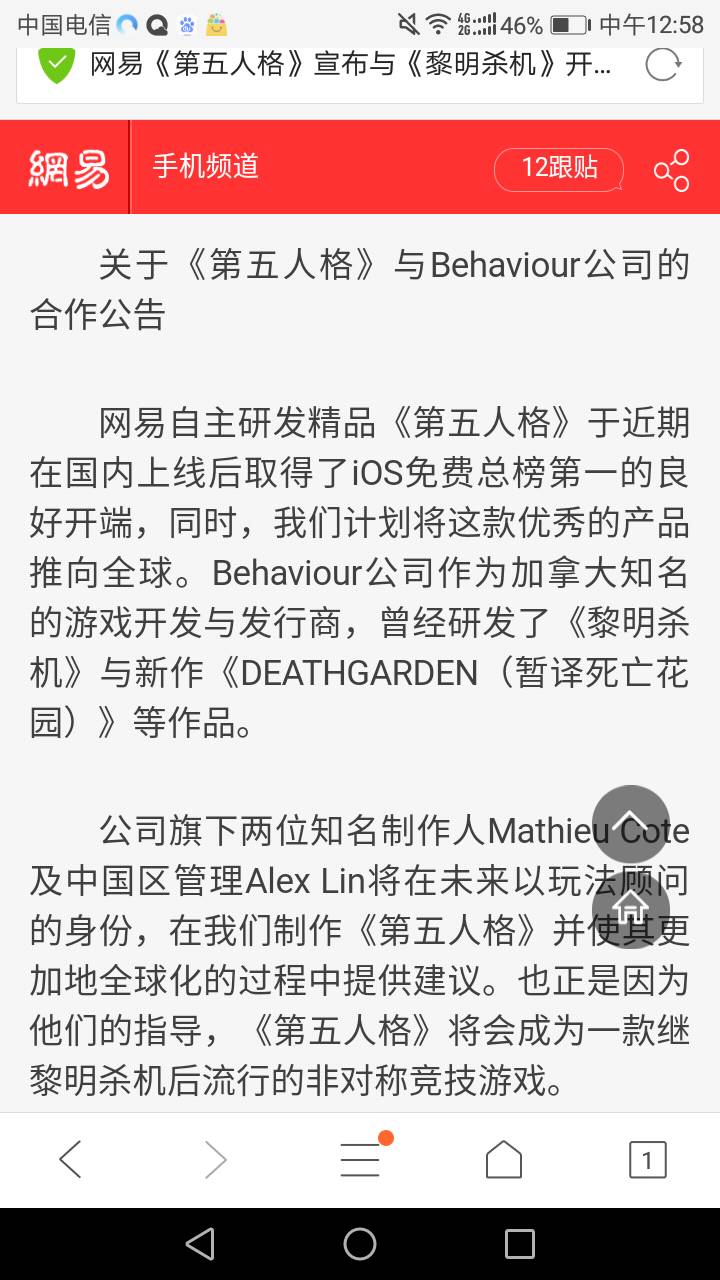
Task: Tap the floating home button
Action: [630, 907]
